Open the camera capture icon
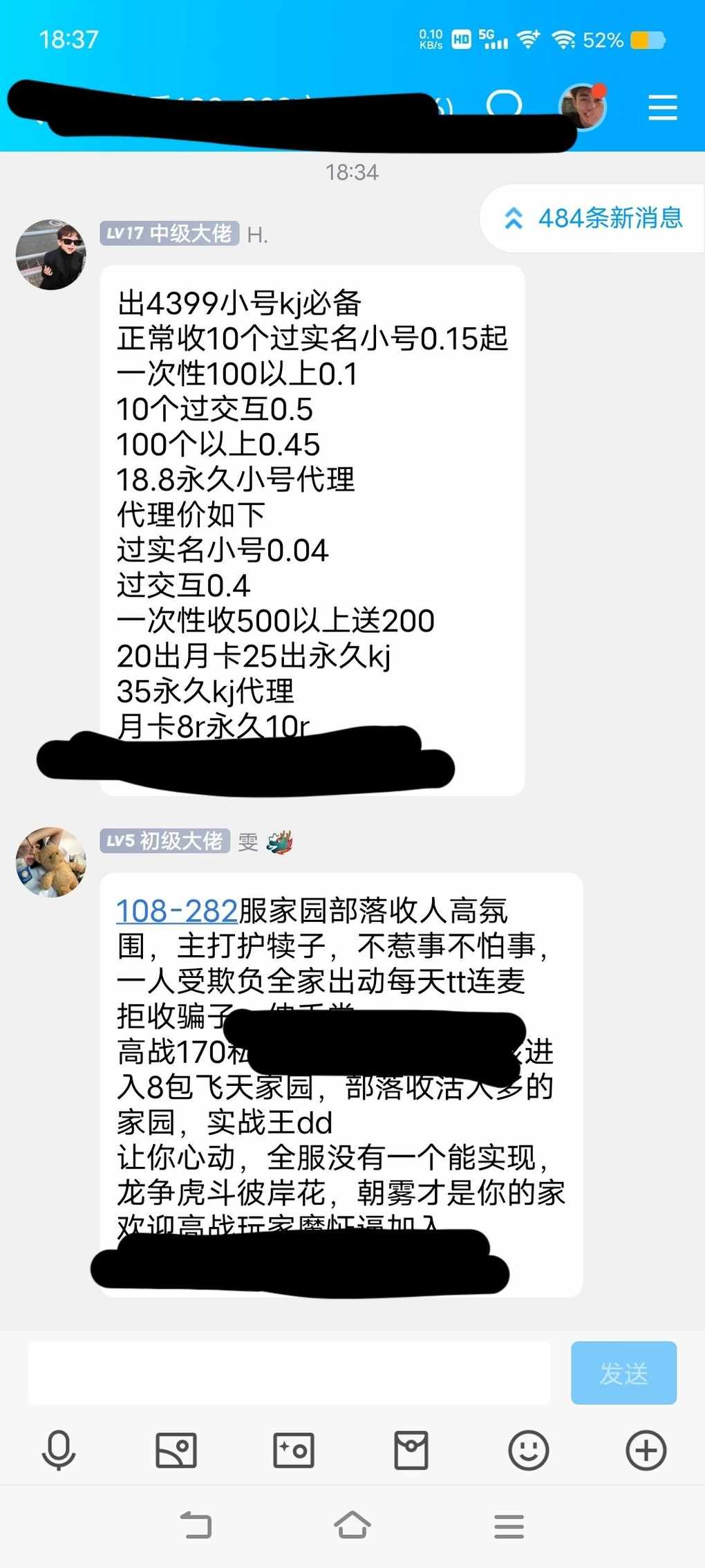 click(294, 1450)
